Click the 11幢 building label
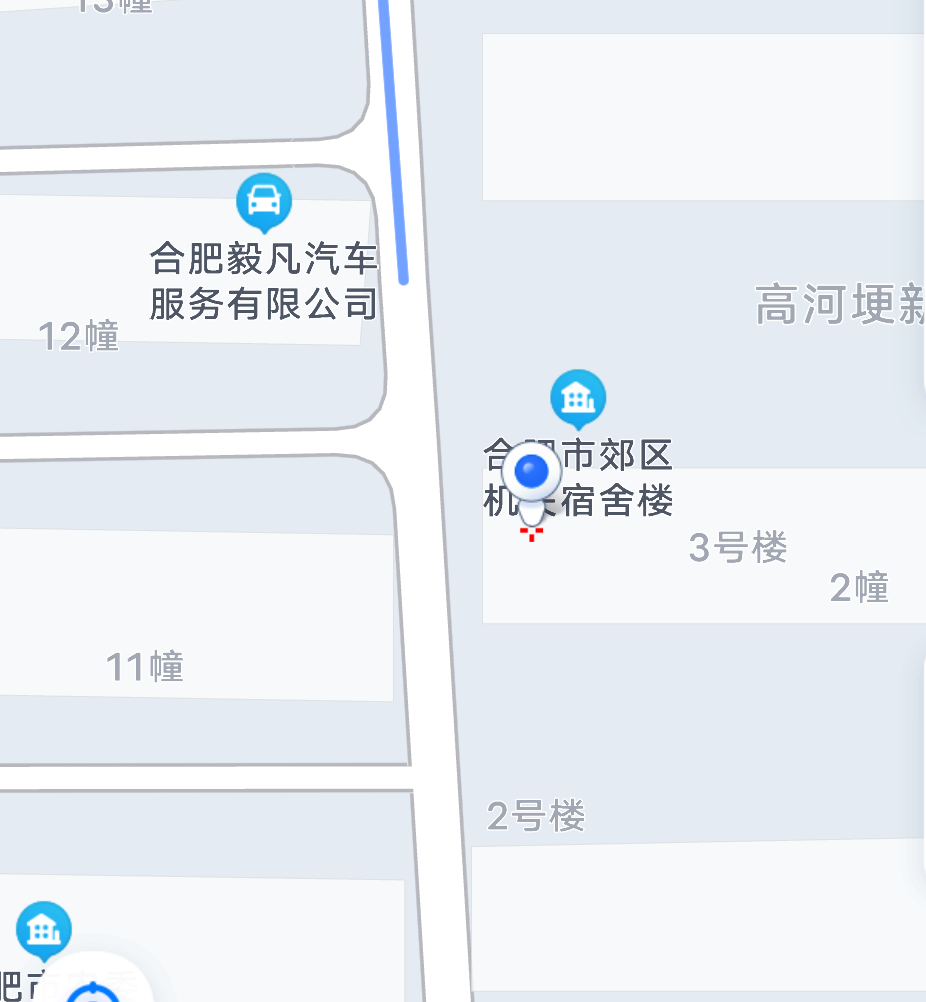The height and width of the screenshot is (1002, 926). coord(146,666)
